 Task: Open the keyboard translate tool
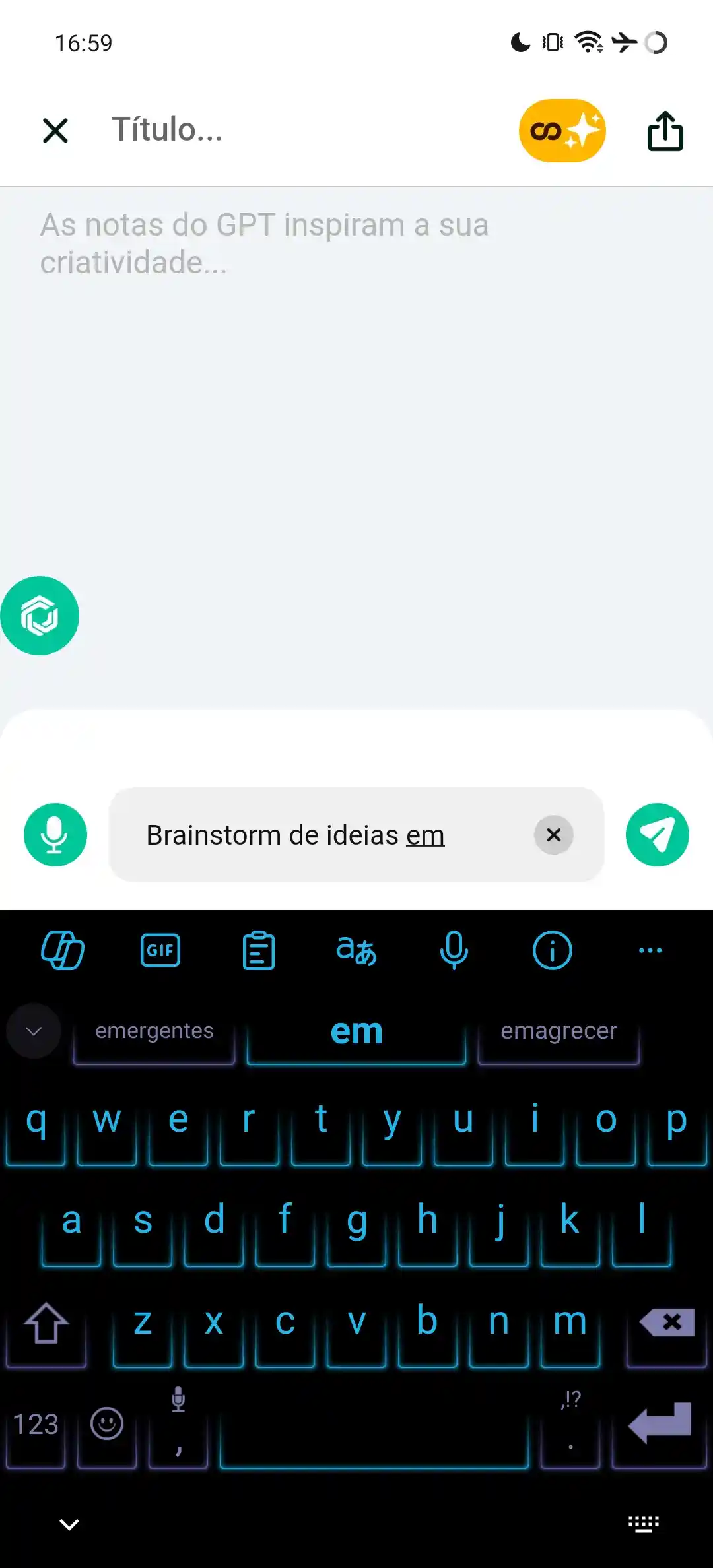(356, 950)
